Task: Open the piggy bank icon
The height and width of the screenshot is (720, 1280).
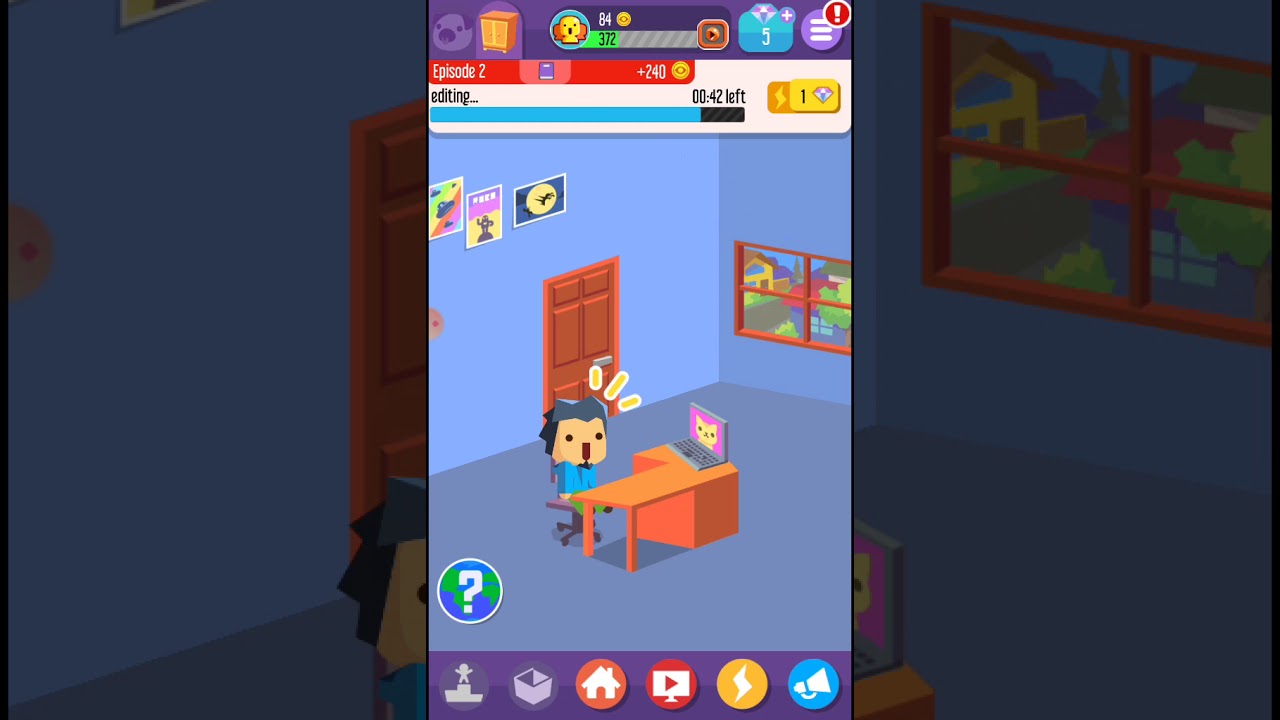Action: click(451, 32)
